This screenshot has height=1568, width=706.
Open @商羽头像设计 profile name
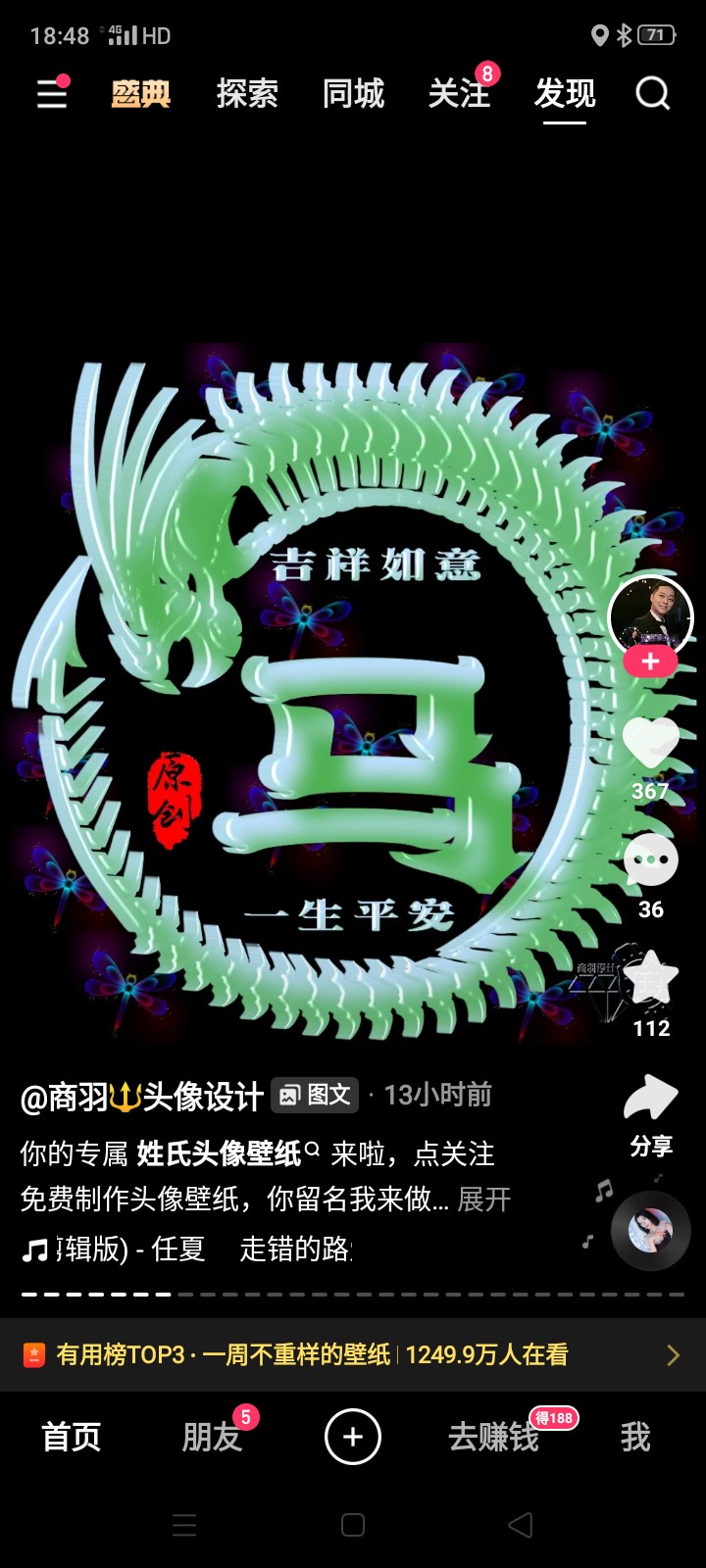pyautogui.click(x=142, y=1097)
